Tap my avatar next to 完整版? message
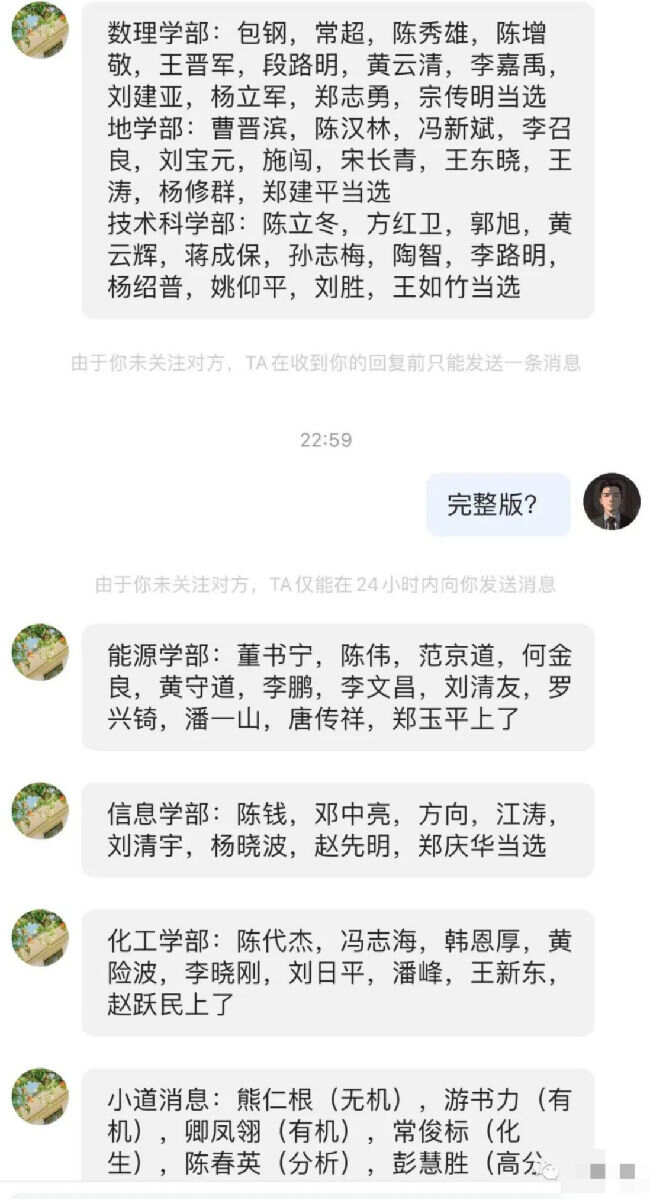 pyautogui.click(x=611, y=502)
